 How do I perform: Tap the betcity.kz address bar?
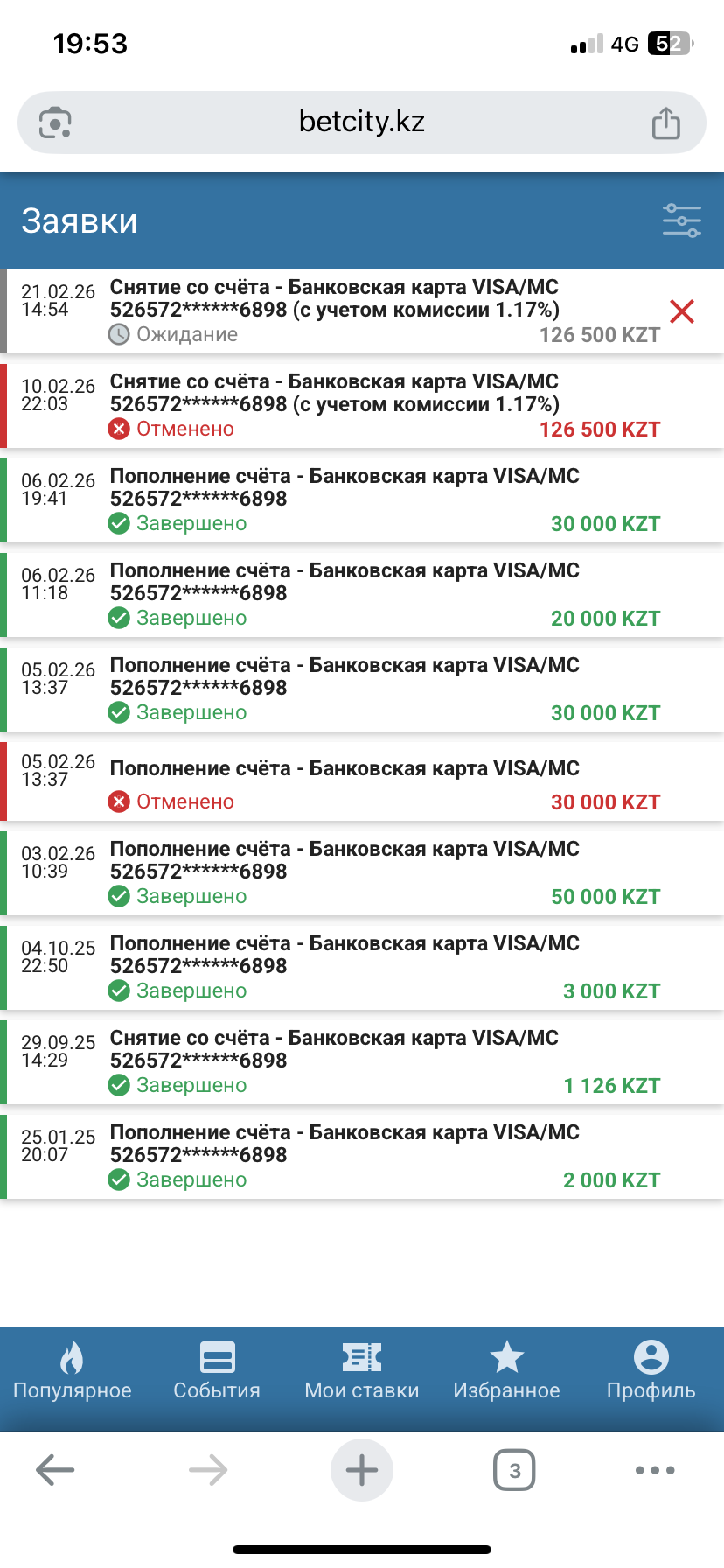pos(361,122)
